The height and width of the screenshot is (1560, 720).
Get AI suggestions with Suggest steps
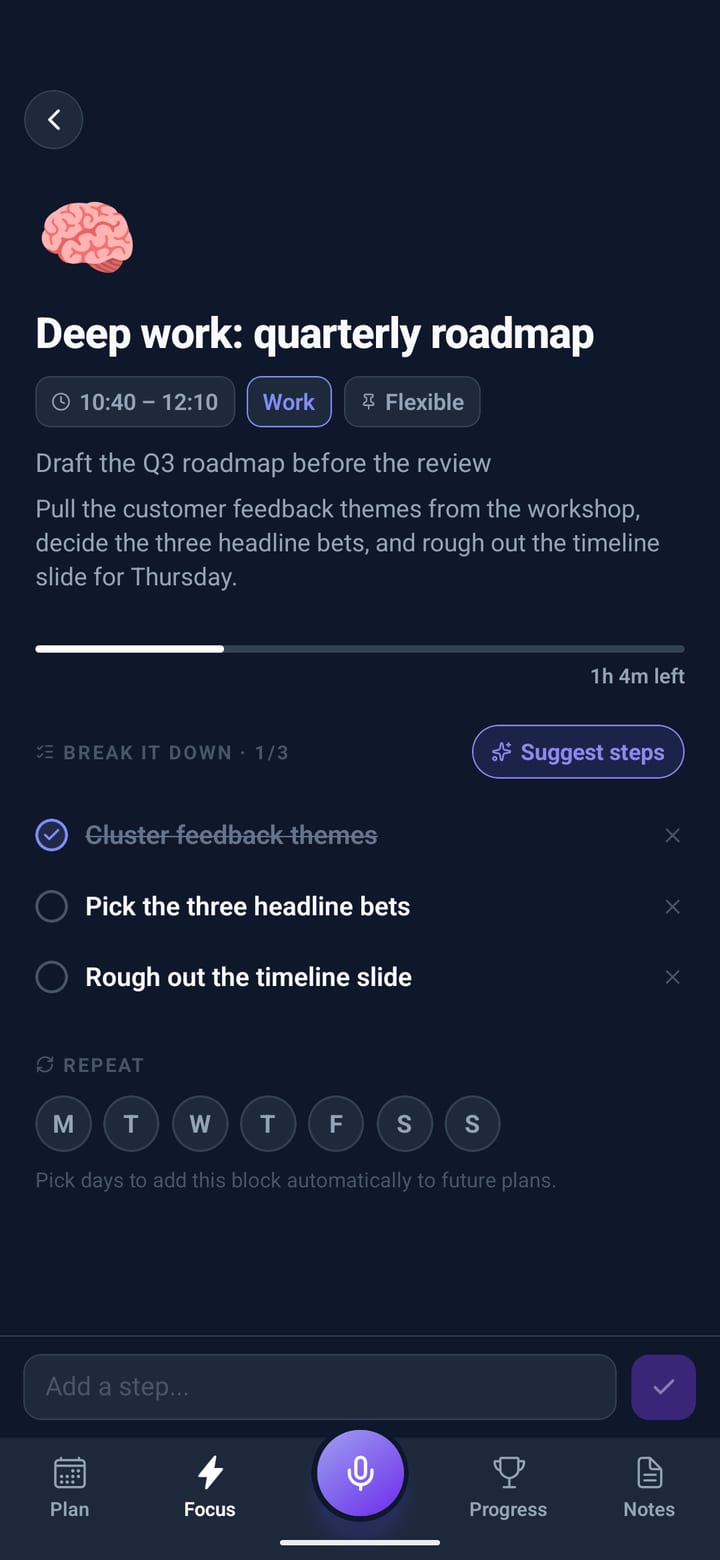point(578,752)
